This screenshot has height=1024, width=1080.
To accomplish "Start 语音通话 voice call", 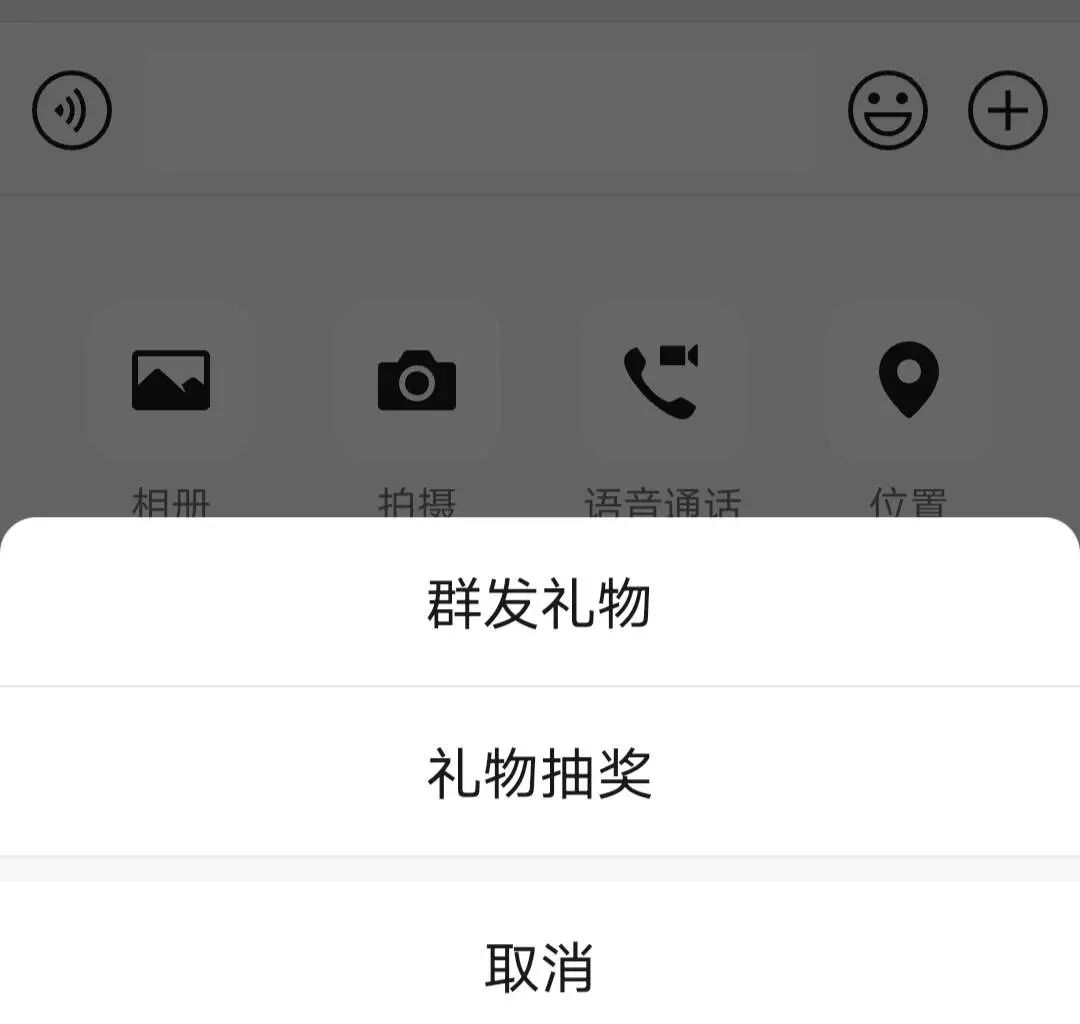I will [663, 380].
